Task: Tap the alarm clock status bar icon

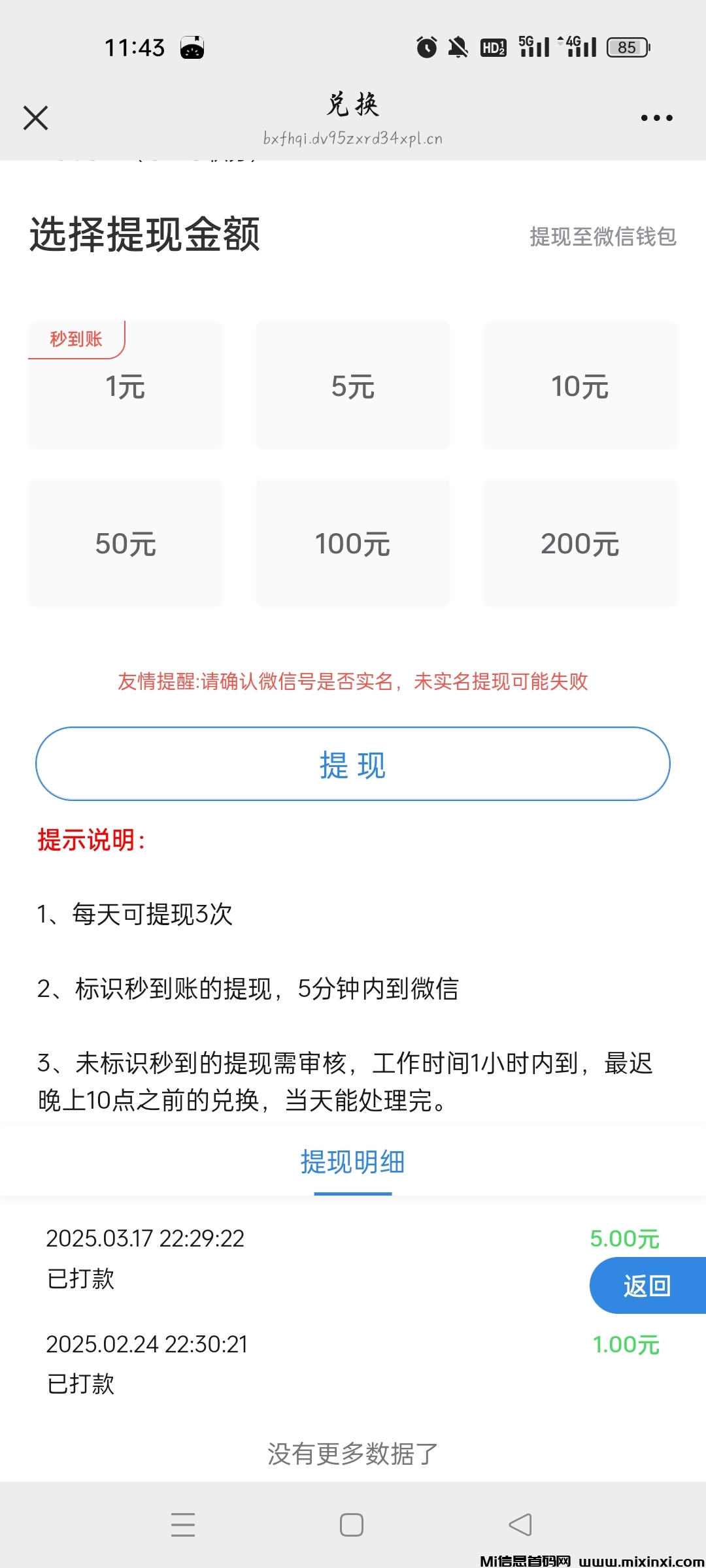Action: pos(426,46)
